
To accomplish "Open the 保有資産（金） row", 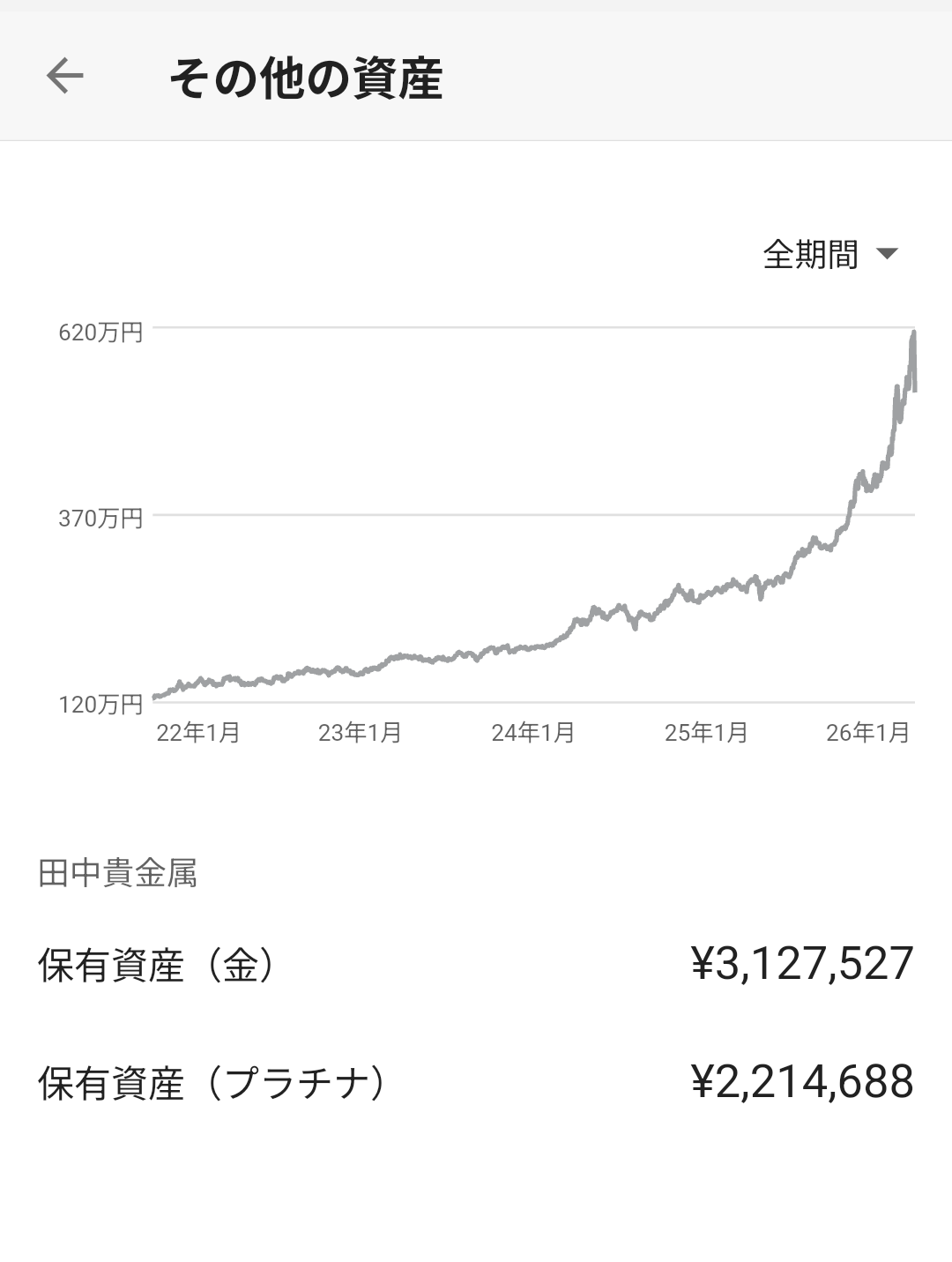I will point(476,965).
